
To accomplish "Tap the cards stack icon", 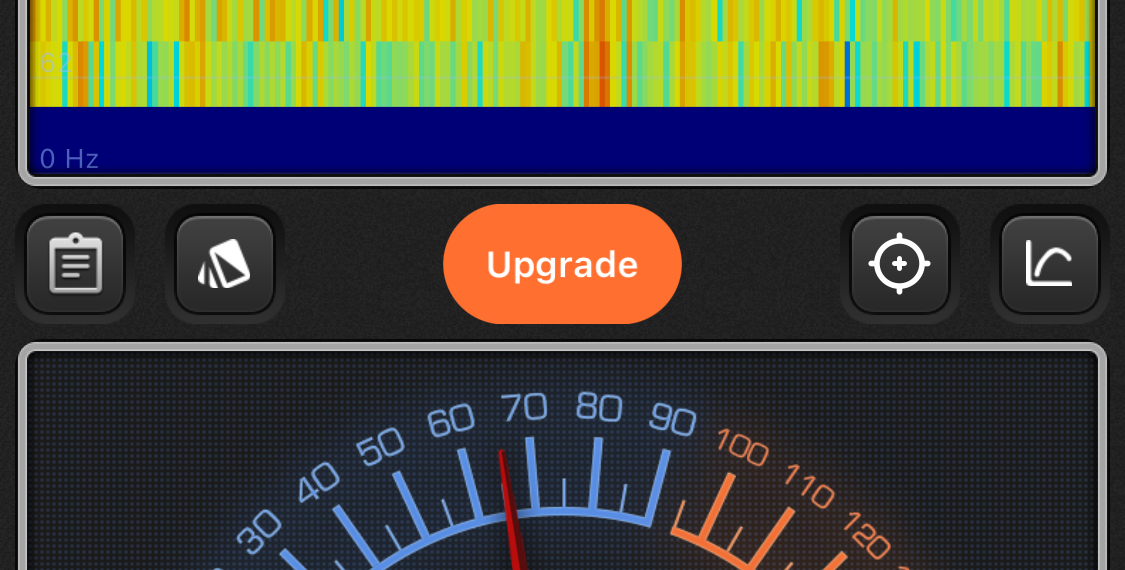I will [x=225, y=264].
